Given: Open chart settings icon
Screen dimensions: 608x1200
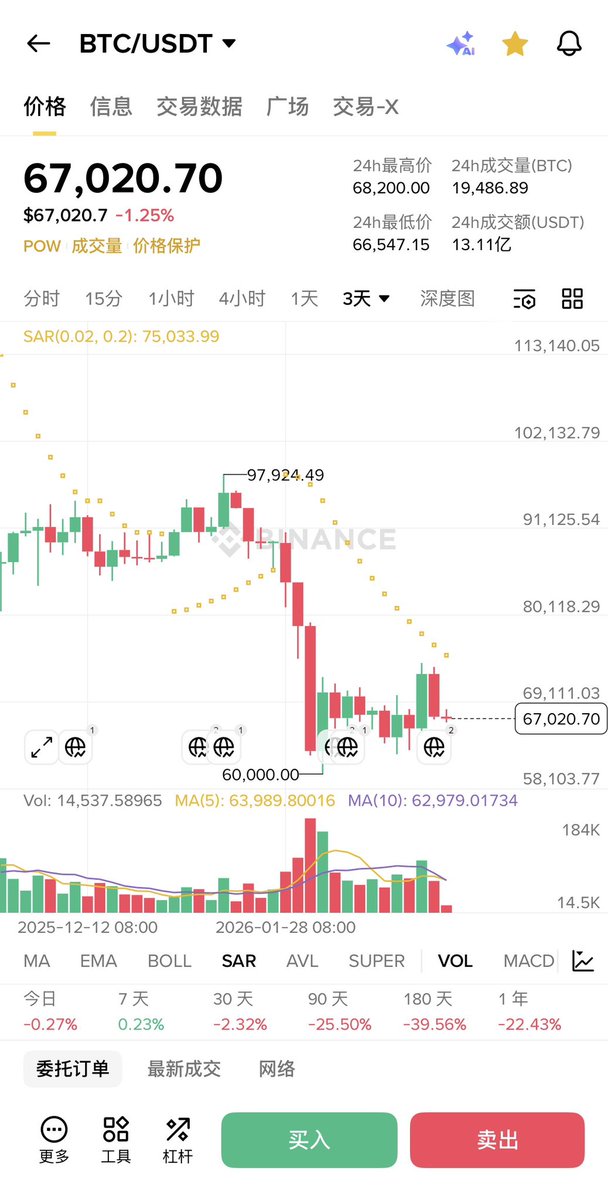Looking at the screenshot, I should [x=525, y=298].
